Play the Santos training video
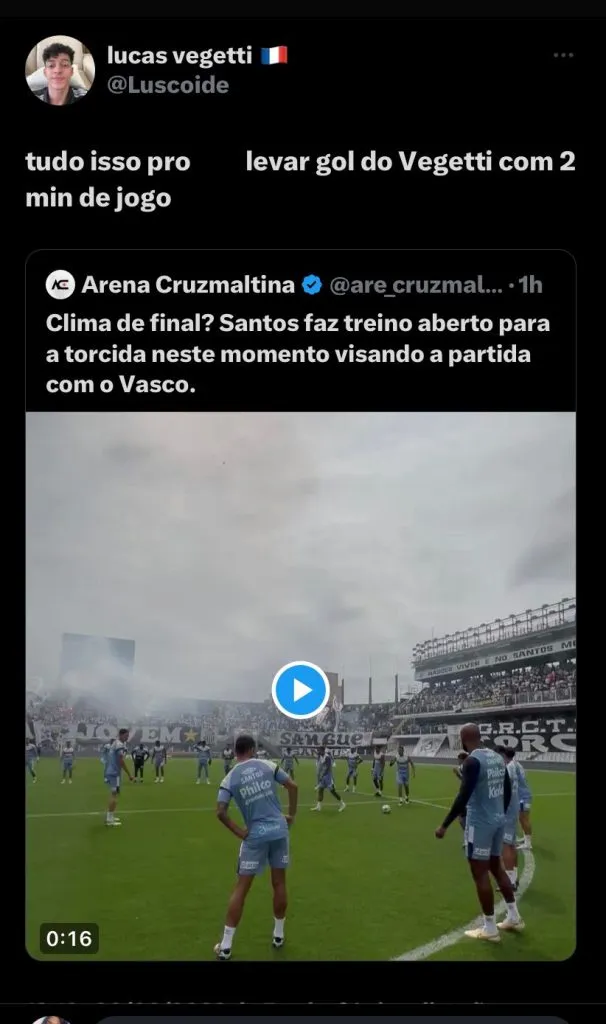Viewport: 606px width, 1024px height. pyautogui.click(x=301, y=689)
